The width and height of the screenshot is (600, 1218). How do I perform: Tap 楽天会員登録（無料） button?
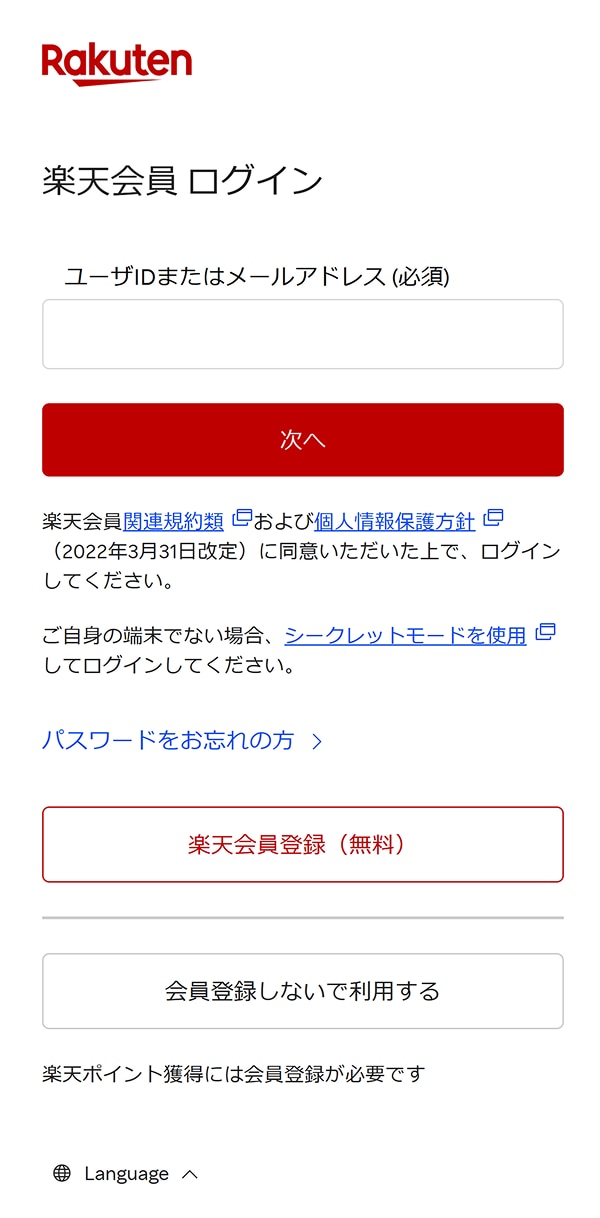302,845
